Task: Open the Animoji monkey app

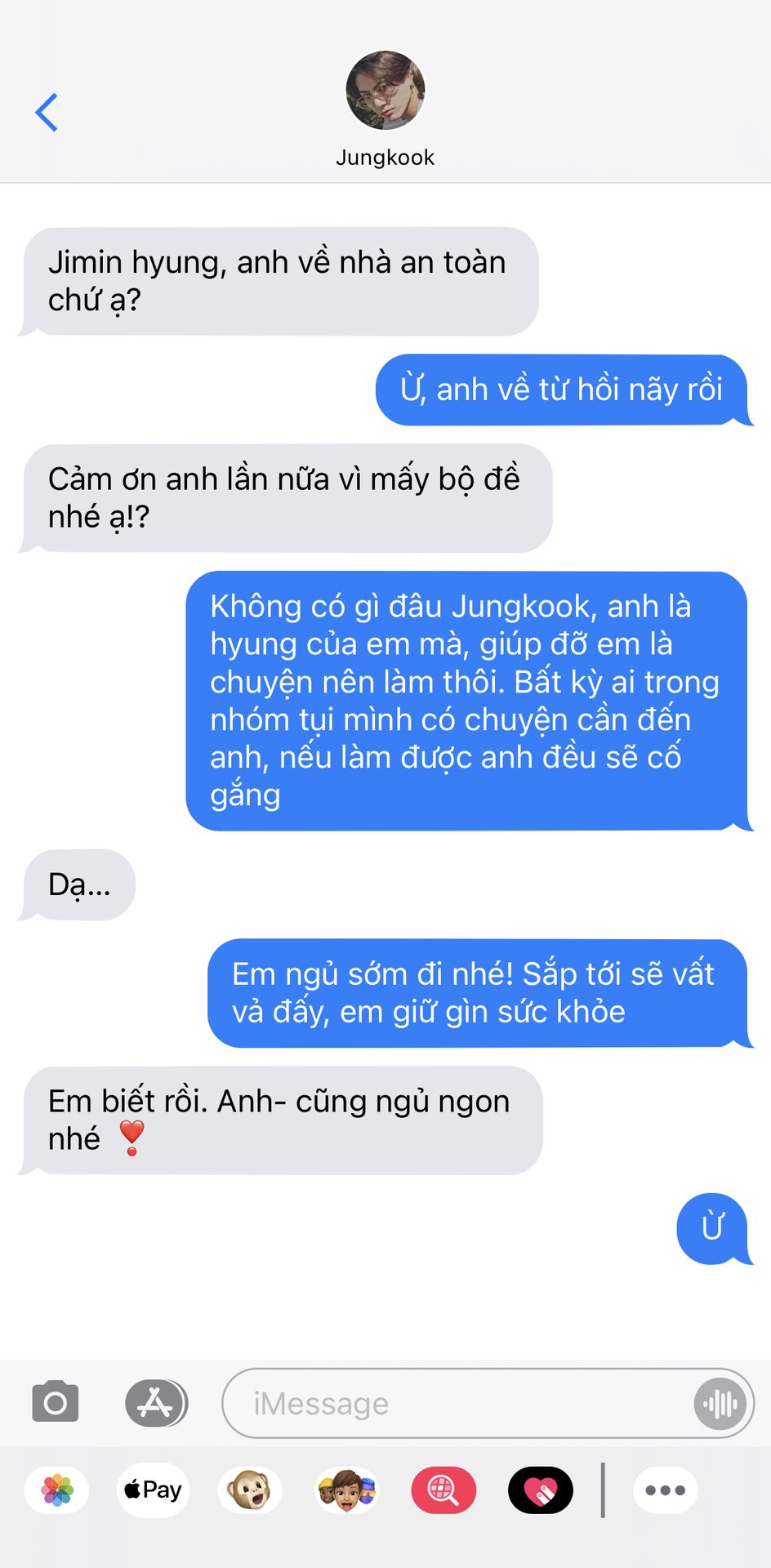Action: 250,1490
